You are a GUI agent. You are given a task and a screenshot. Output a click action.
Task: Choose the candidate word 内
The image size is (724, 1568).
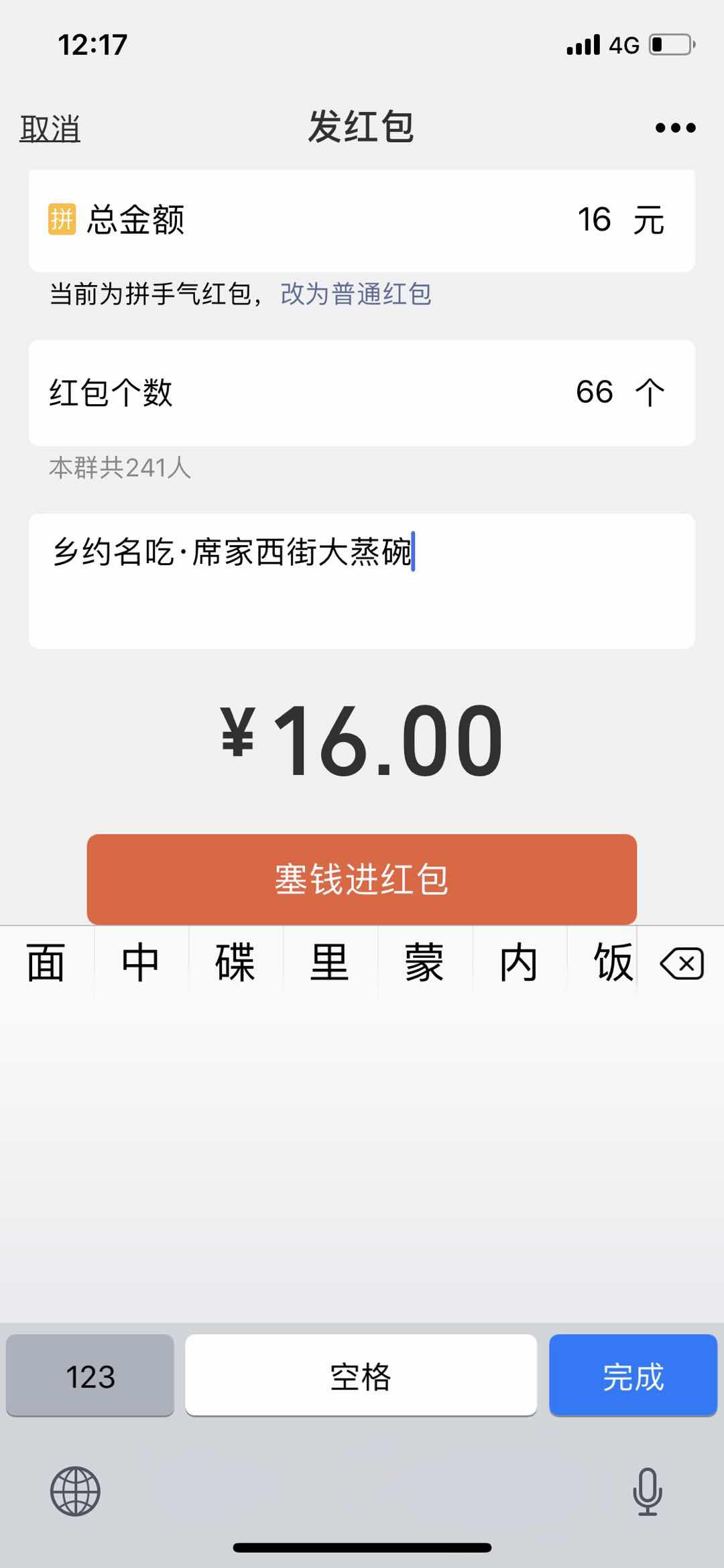(x=519, y=963)
